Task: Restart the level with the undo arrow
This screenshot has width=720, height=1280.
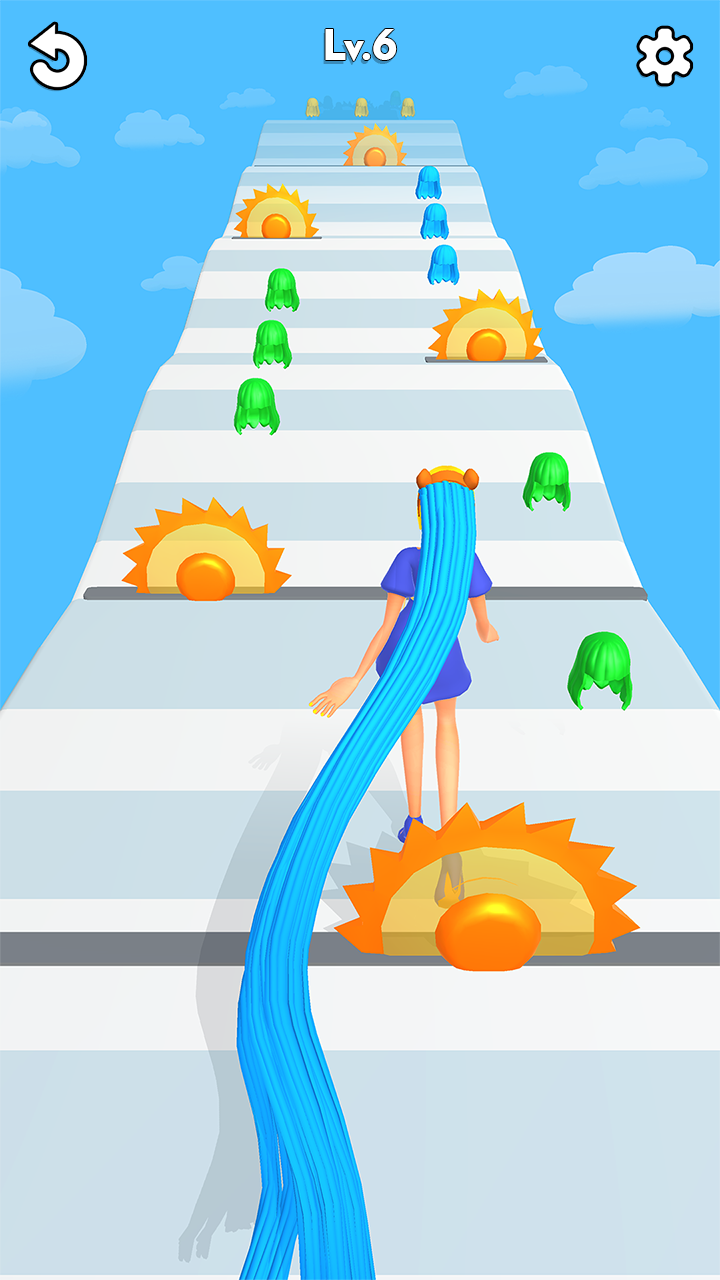Action: tap(57, 56)
